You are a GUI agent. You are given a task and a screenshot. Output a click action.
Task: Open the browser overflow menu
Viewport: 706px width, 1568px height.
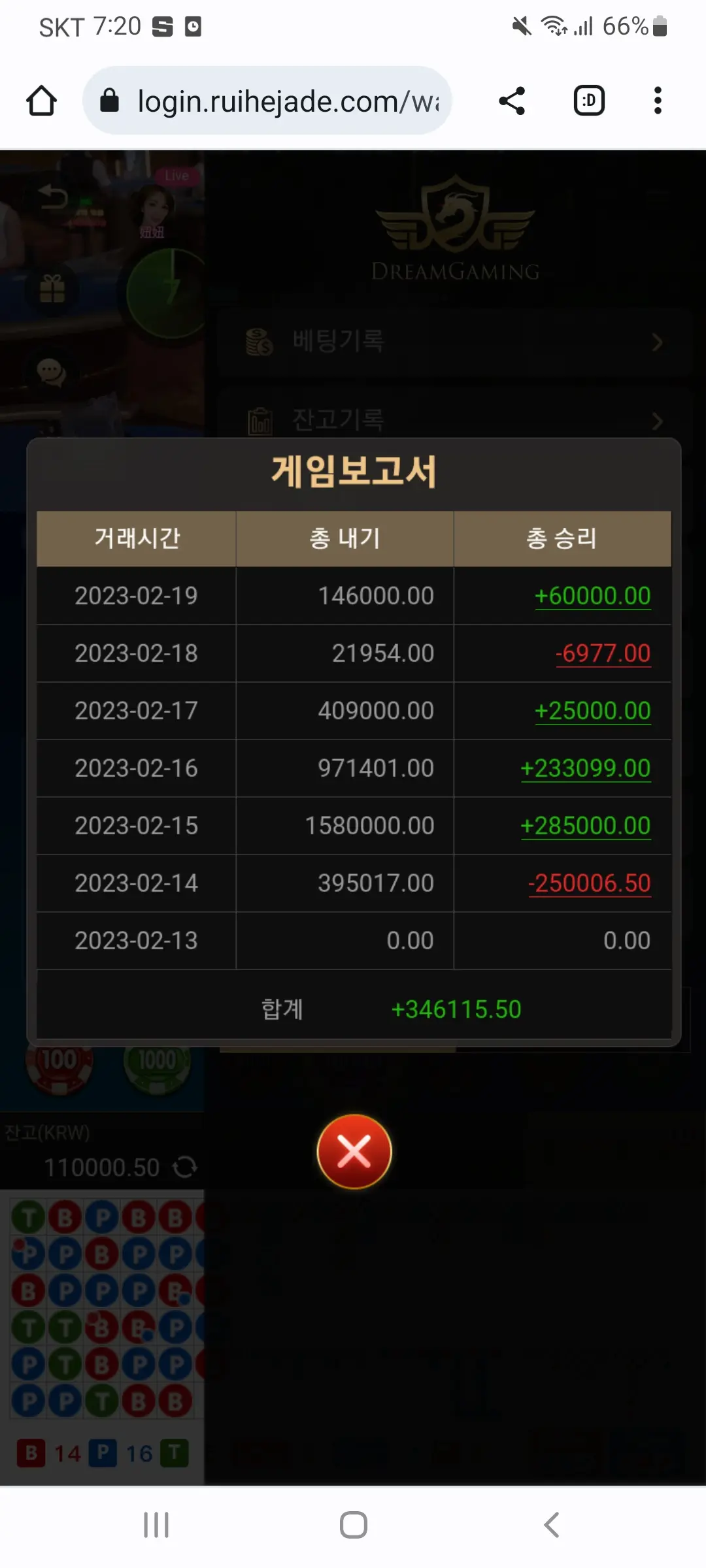[658, 101]
